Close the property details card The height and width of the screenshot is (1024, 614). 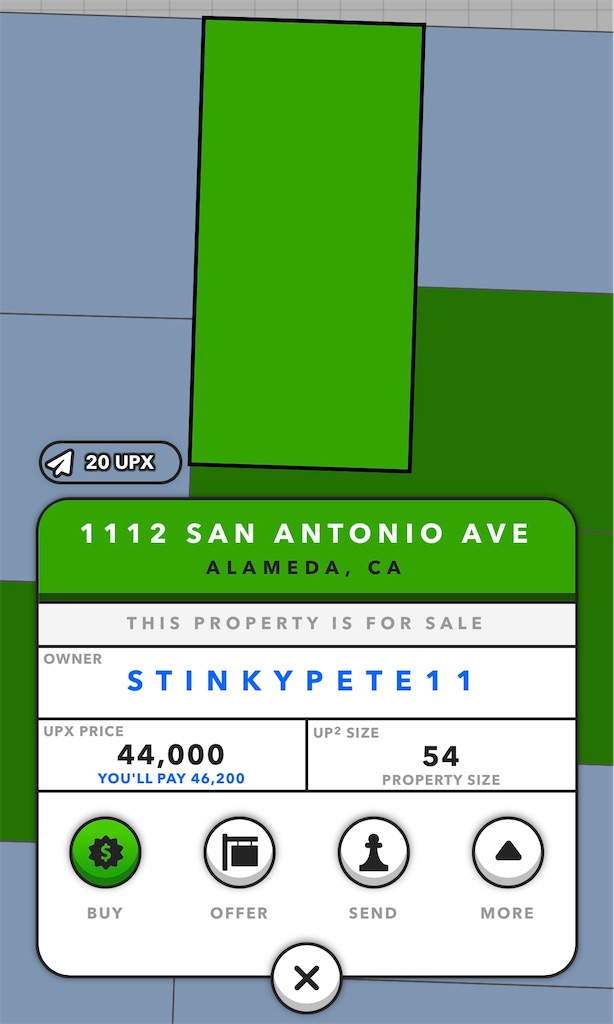(306, 978)
